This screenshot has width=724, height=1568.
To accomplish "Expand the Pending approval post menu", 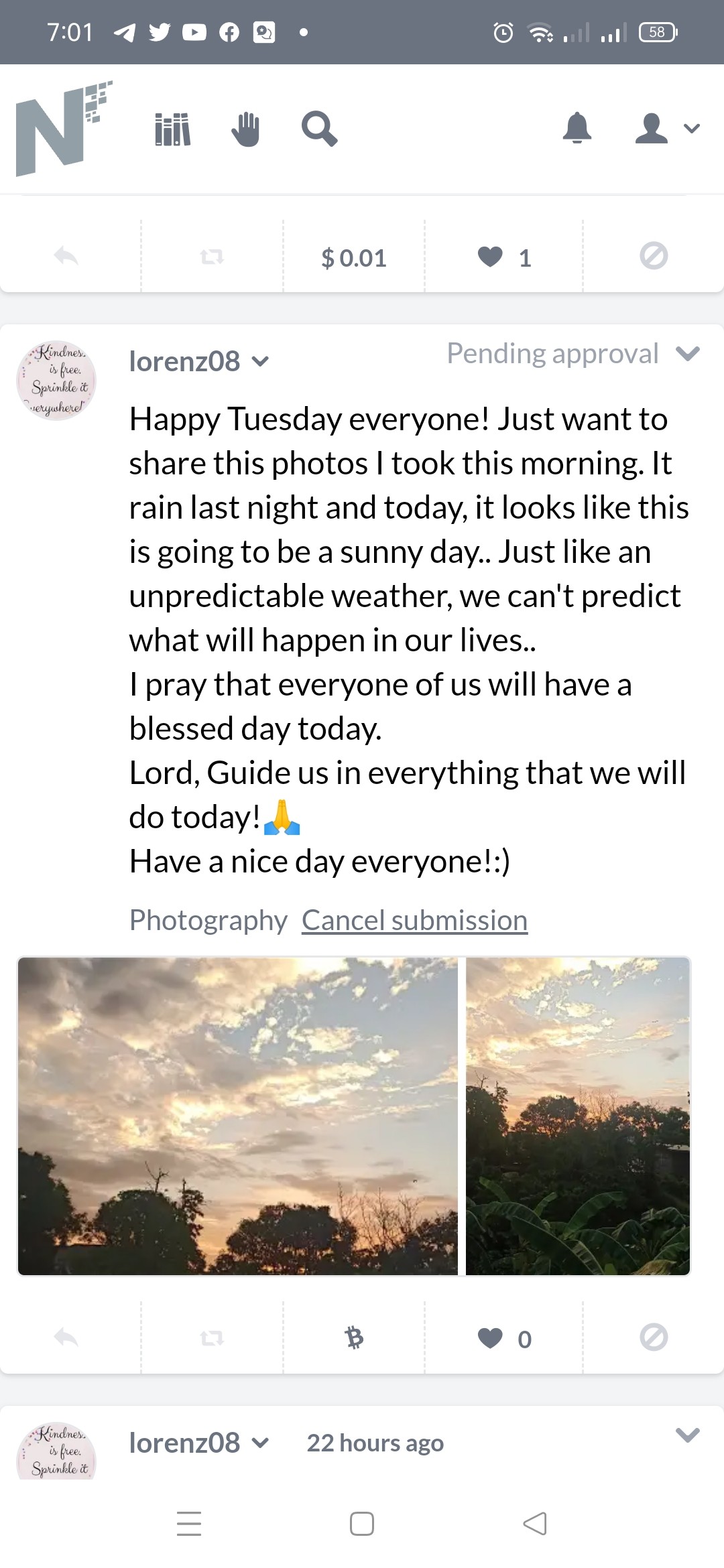I will (x=688, y=354).
